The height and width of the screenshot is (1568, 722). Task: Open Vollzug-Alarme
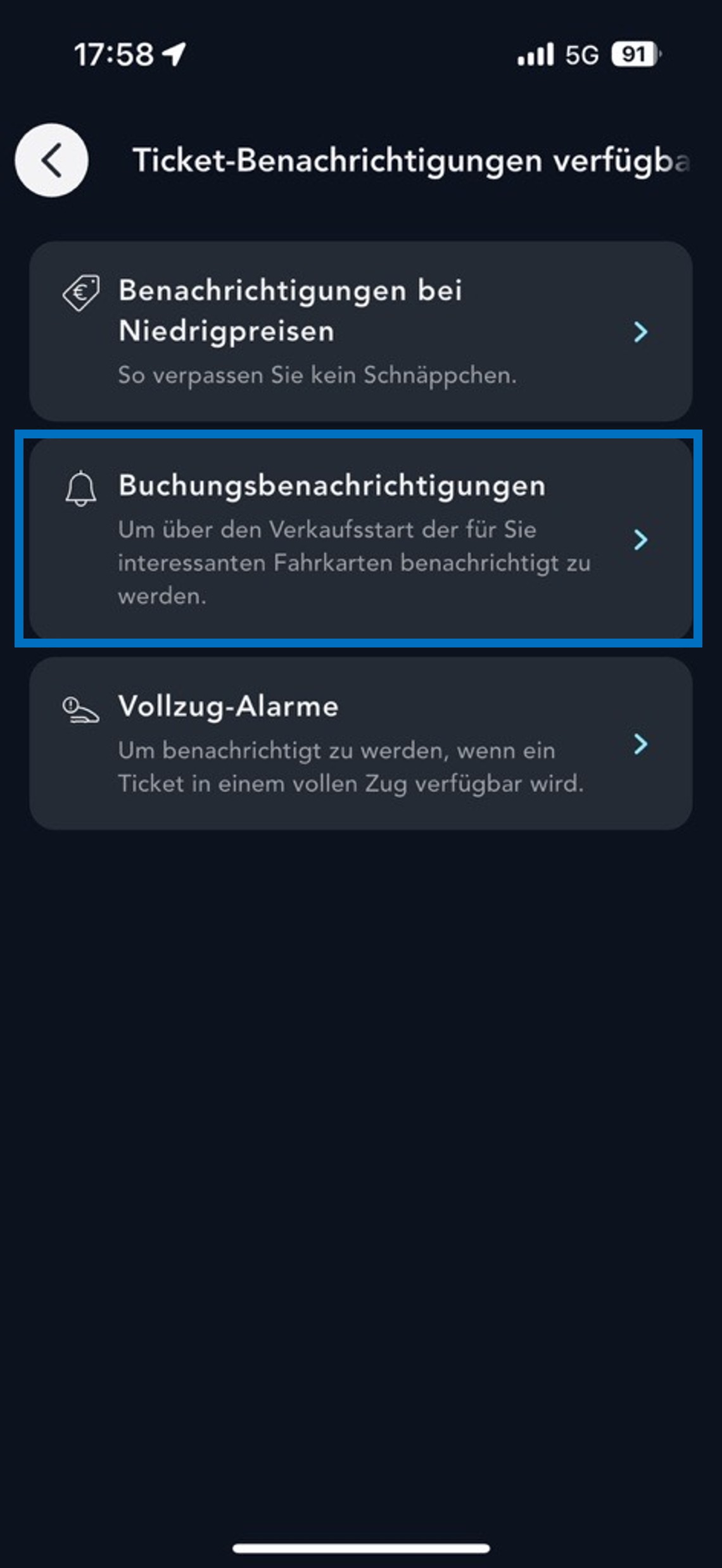[360, 743]
